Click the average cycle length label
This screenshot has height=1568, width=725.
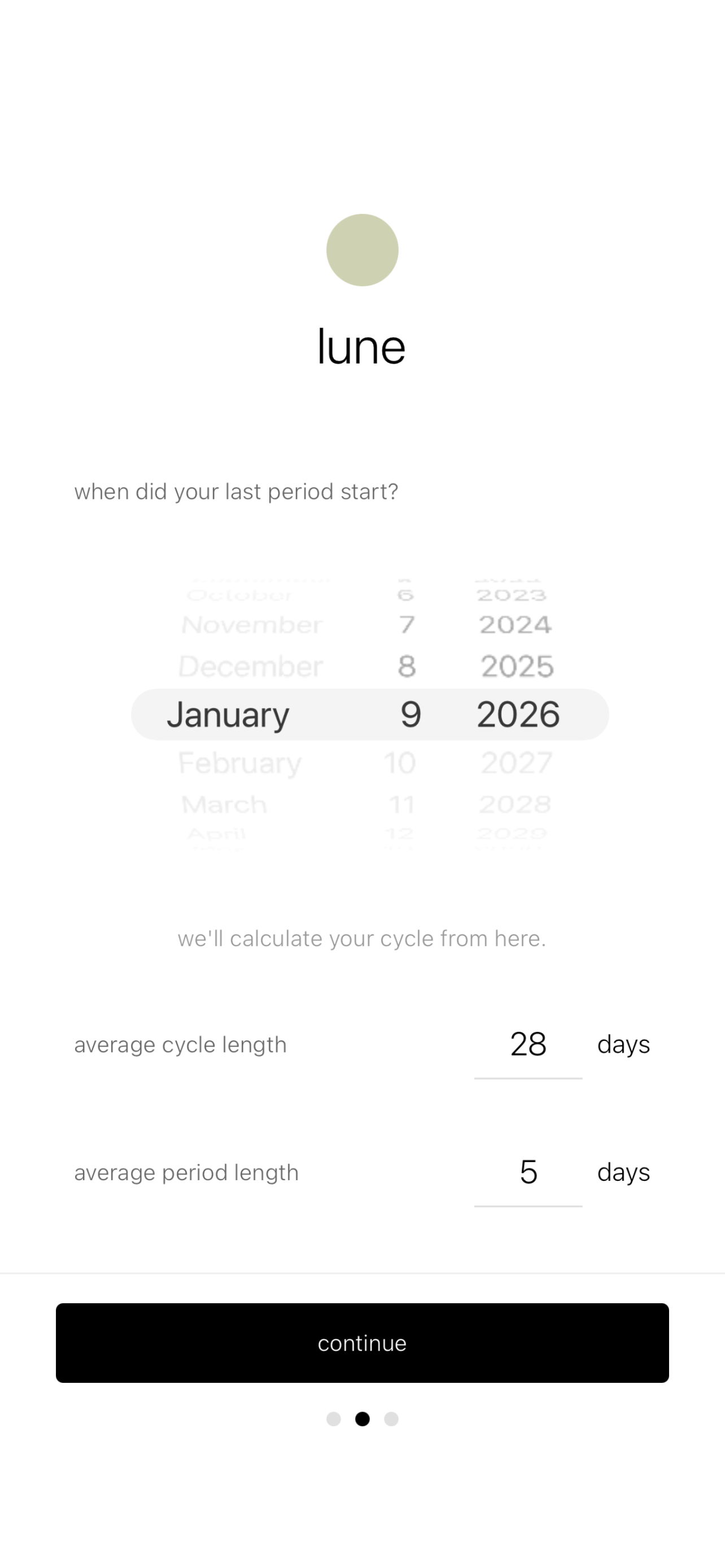coord(180,1045)
